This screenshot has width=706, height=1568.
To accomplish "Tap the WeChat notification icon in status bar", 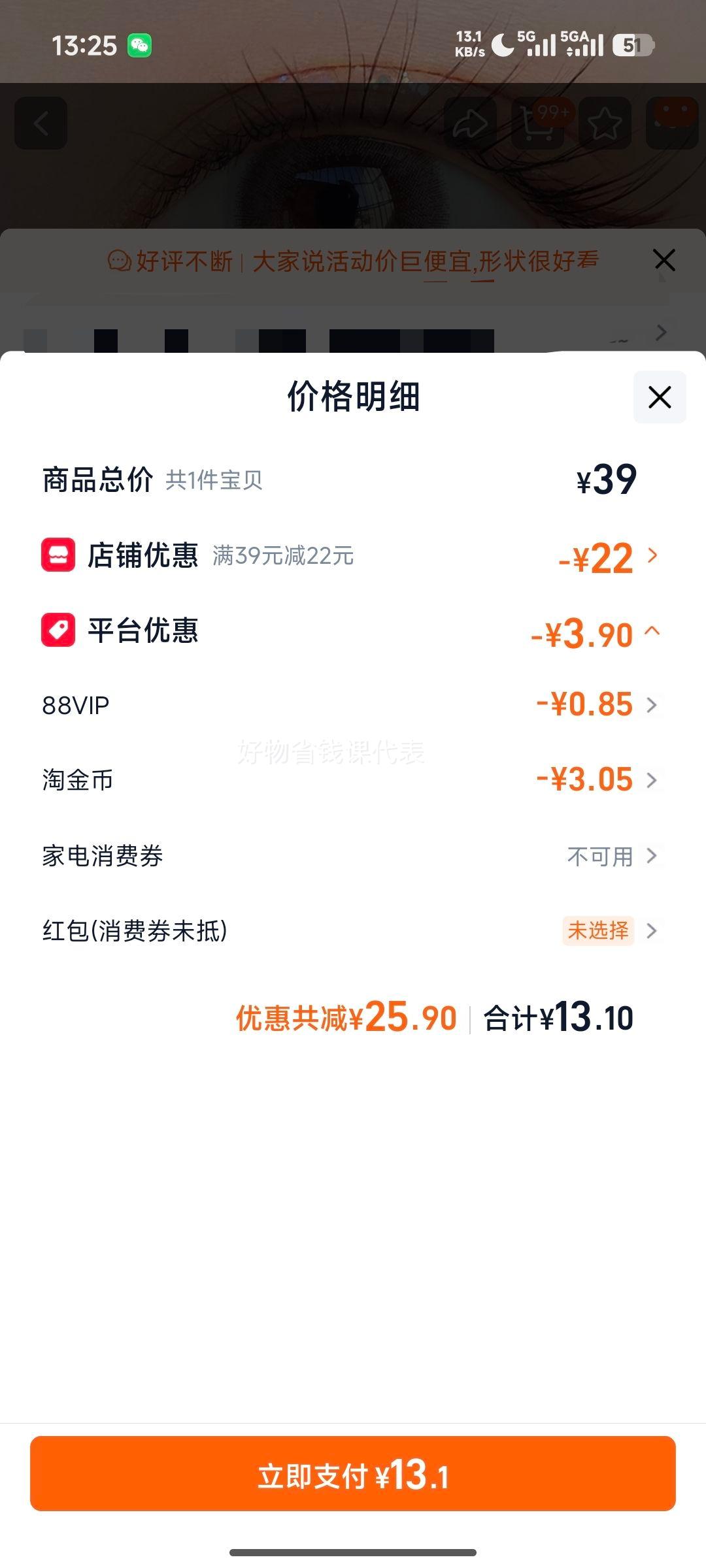I will [139, 46].
